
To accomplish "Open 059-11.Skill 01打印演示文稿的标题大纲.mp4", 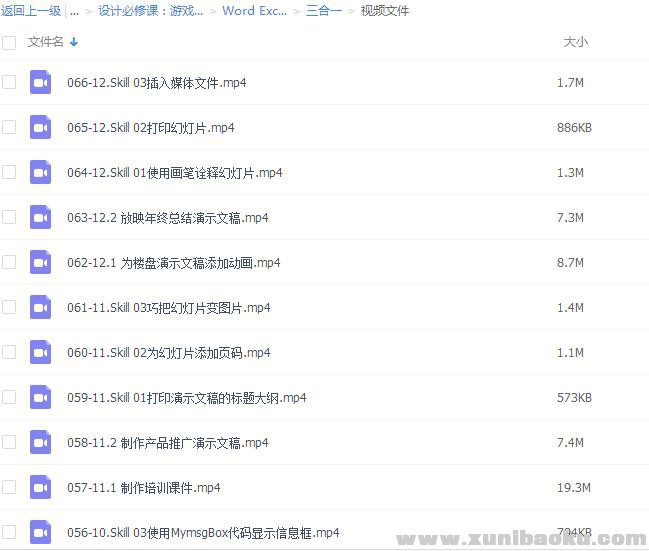I will click(186, 398).
